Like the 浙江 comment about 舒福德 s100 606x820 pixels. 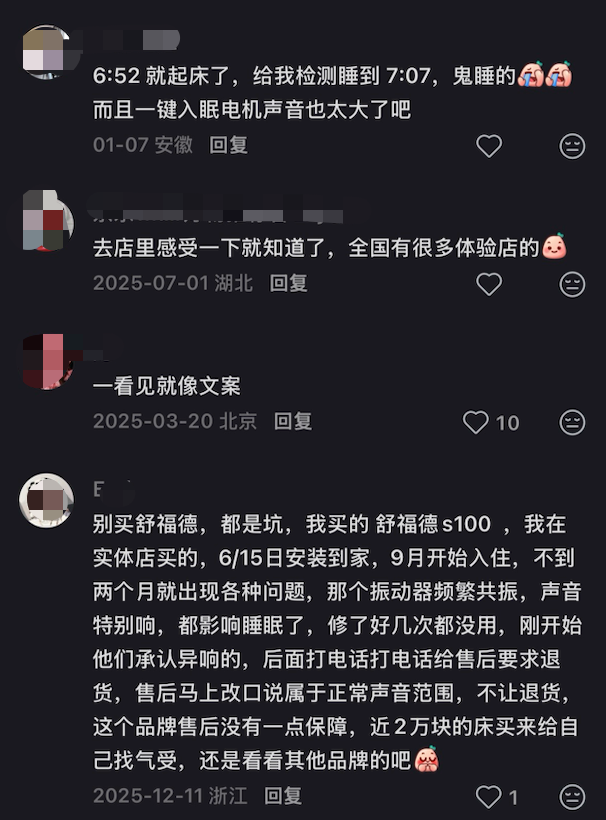[x=489, y=797]
